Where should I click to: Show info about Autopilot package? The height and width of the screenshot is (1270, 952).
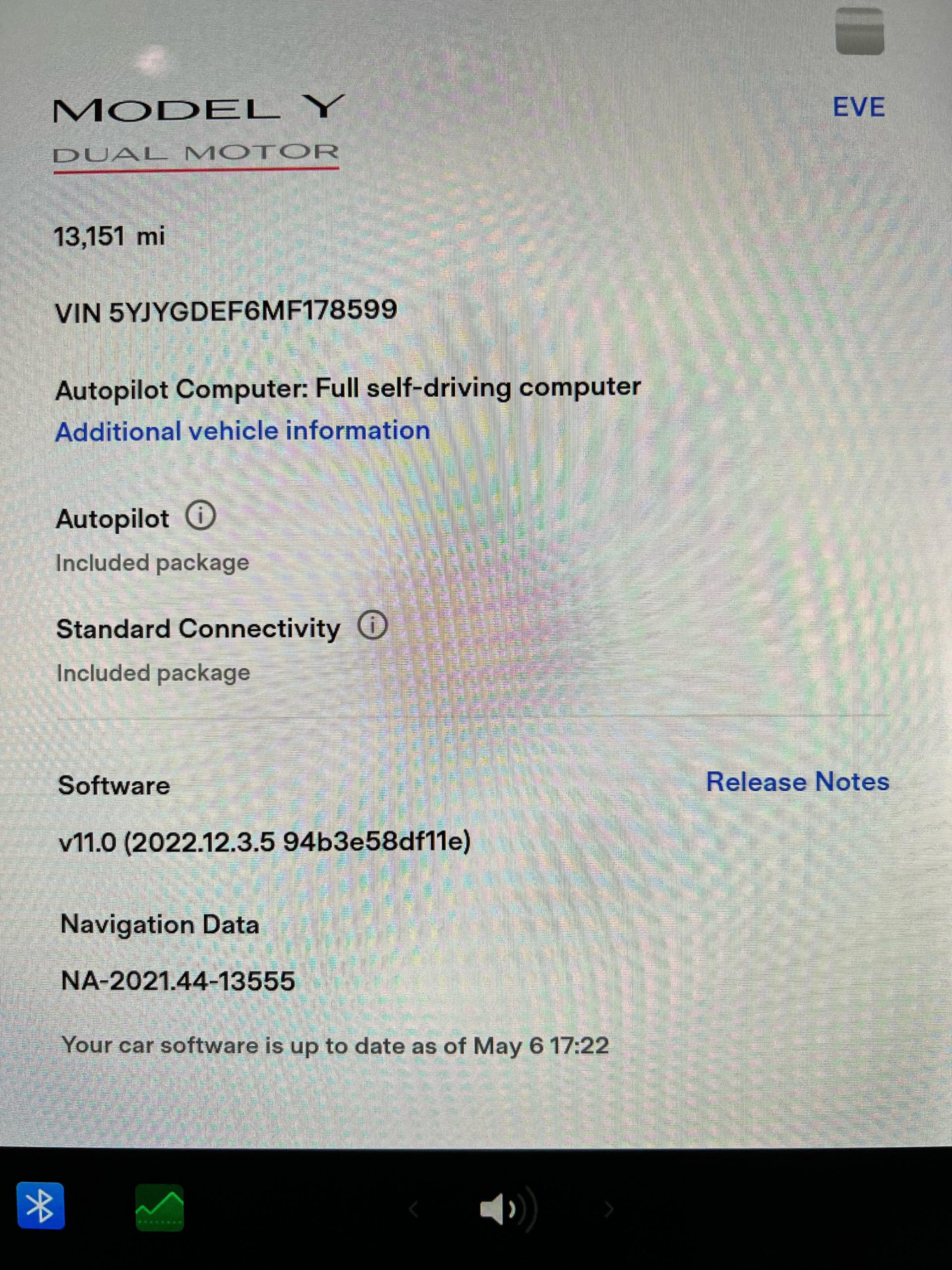pos(200,515)
